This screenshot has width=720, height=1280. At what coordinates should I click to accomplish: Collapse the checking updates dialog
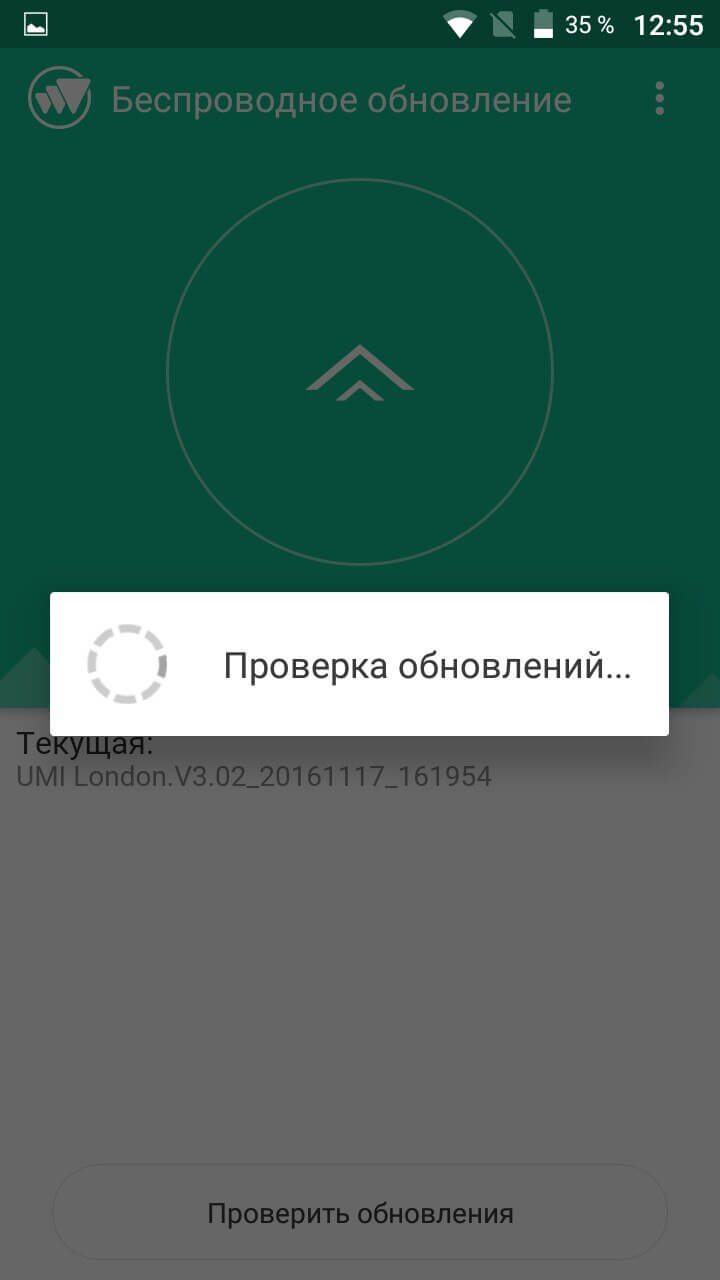tap(359, 663)
